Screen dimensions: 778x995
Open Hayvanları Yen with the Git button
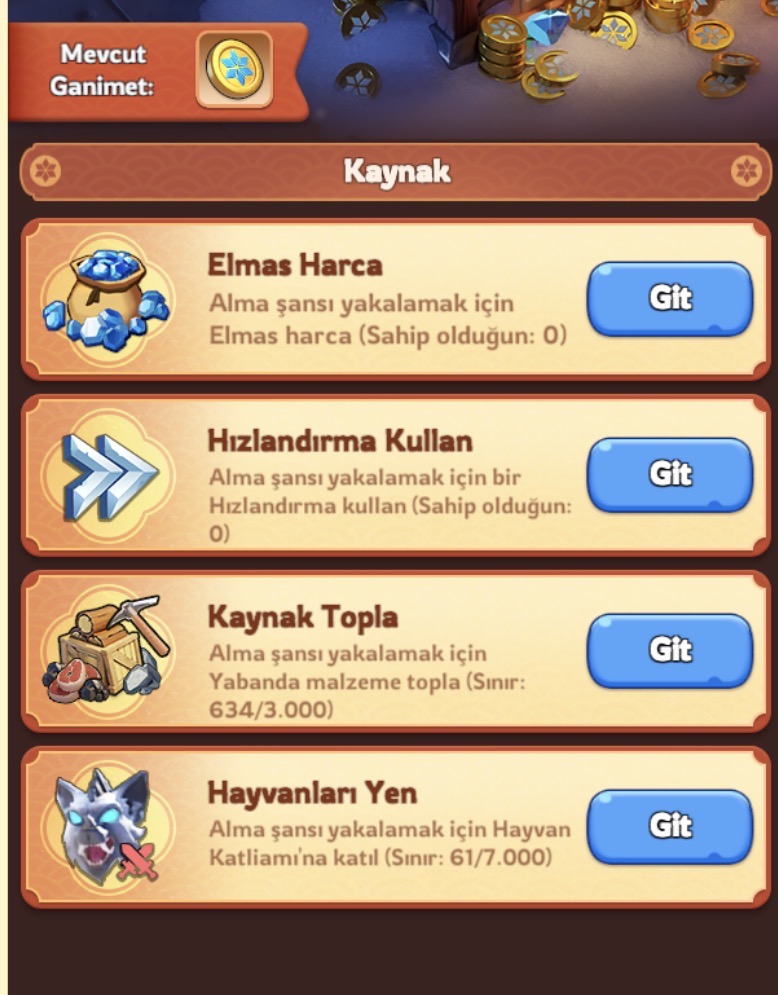point(670,826)
